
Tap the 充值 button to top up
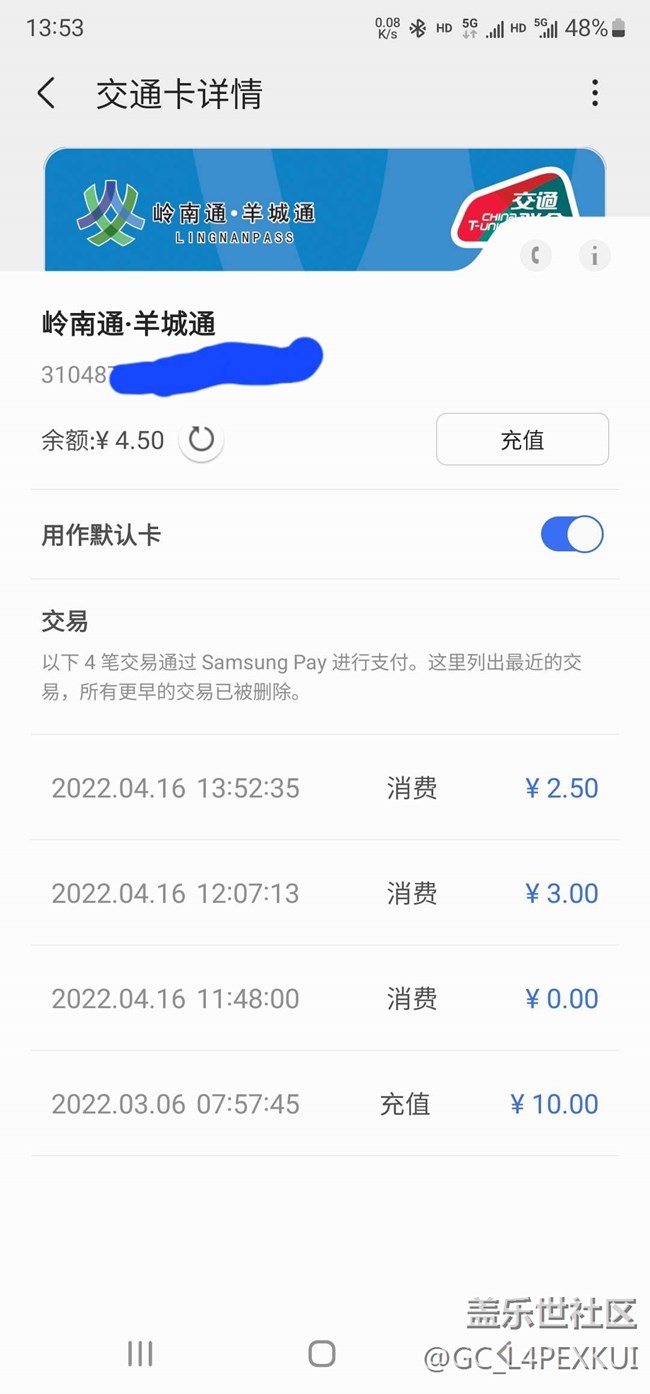point(522,440)
